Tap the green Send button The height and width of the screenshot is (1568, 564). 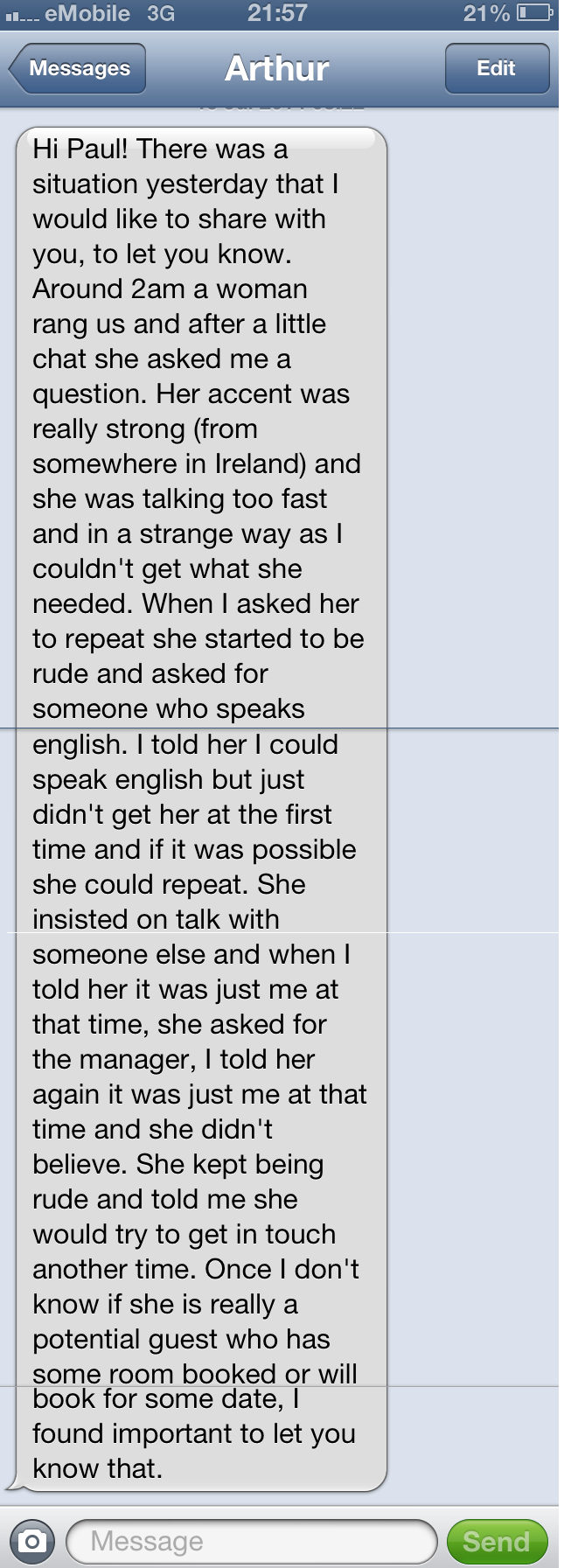tap(496, 1540)
